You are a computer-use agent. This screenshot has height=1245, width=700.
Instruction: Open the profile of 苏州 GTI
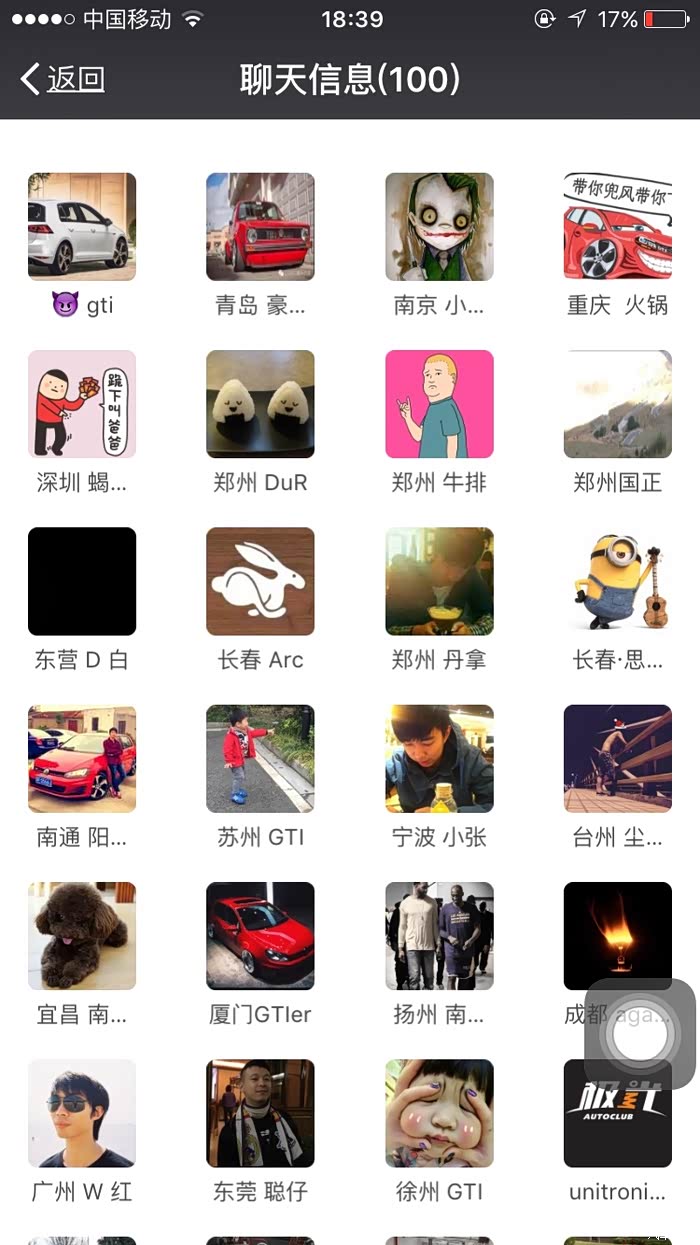click(260, 759)
